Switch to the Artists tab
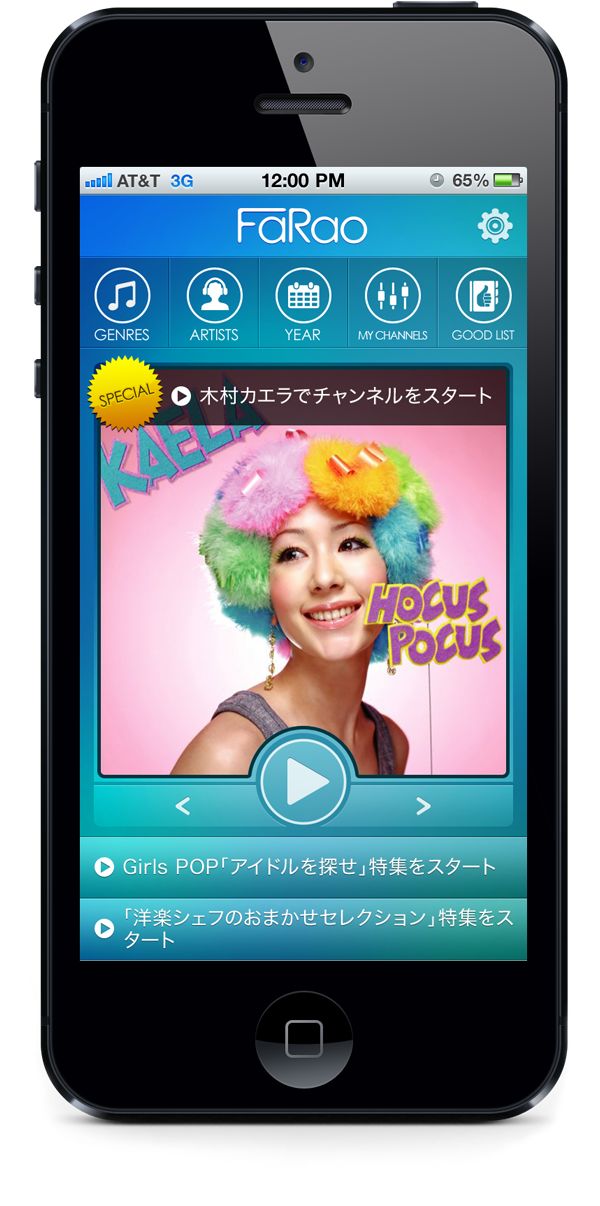The image size is (600, 1206). click(213, 303)
